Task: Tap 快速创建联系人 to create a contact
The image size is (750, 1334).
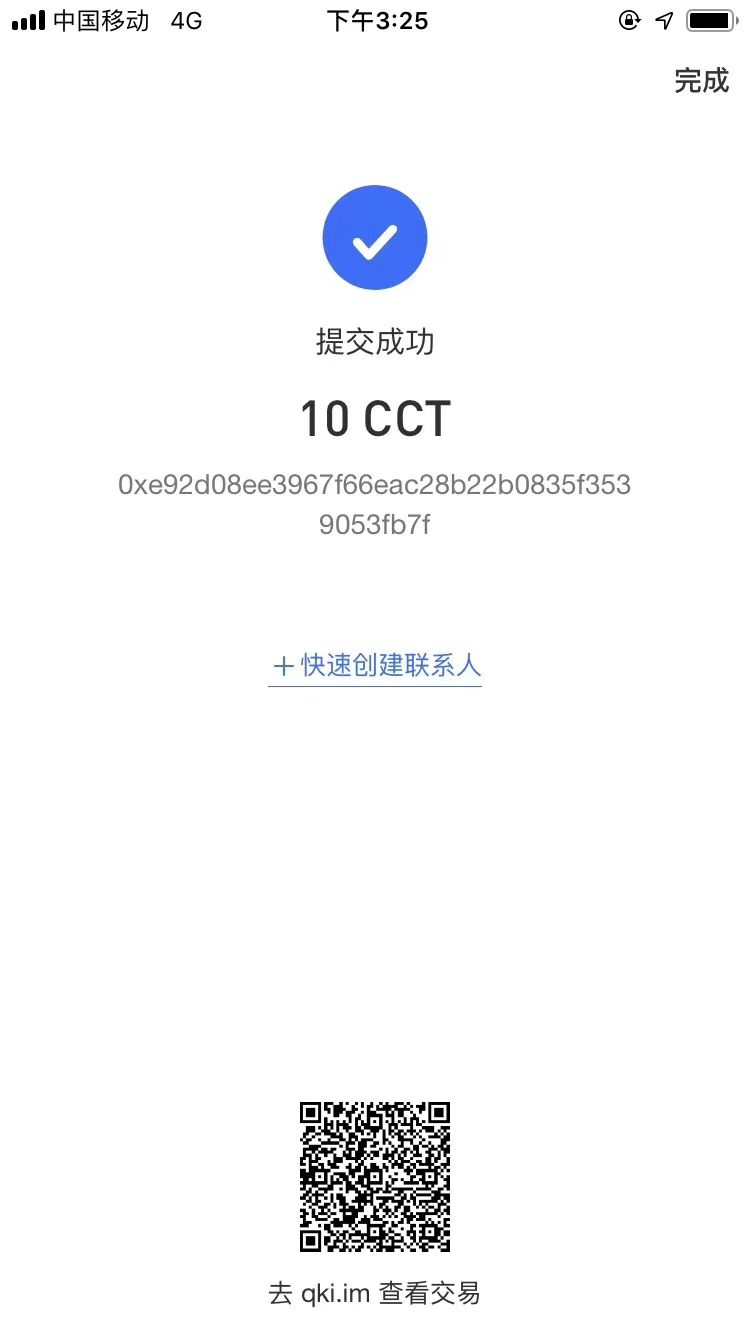Action: (390, 665)
